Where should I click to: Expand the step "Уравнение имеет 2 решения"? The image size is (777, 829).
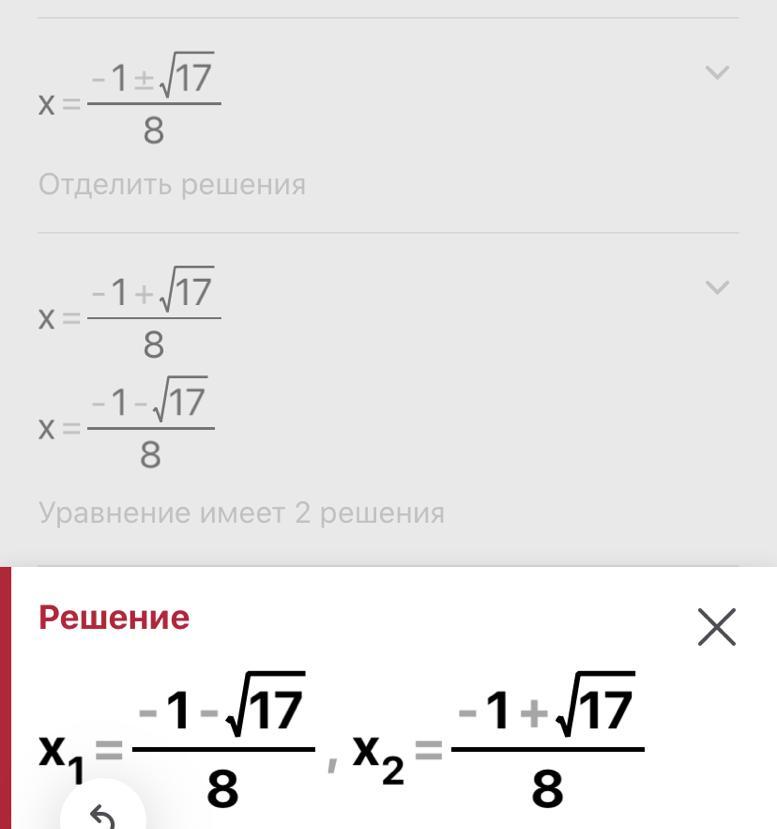pyautogui.click(x=716, y=288)
